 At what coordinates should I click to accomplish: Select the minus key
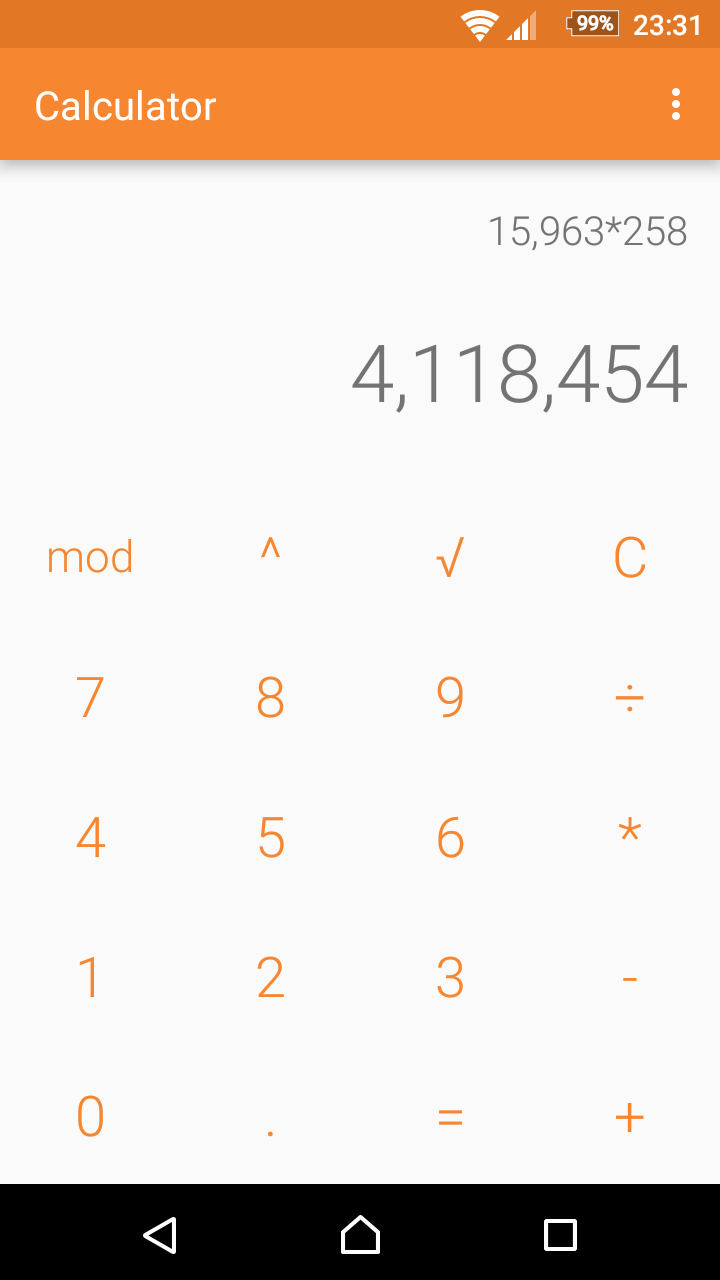coord(630,977)
